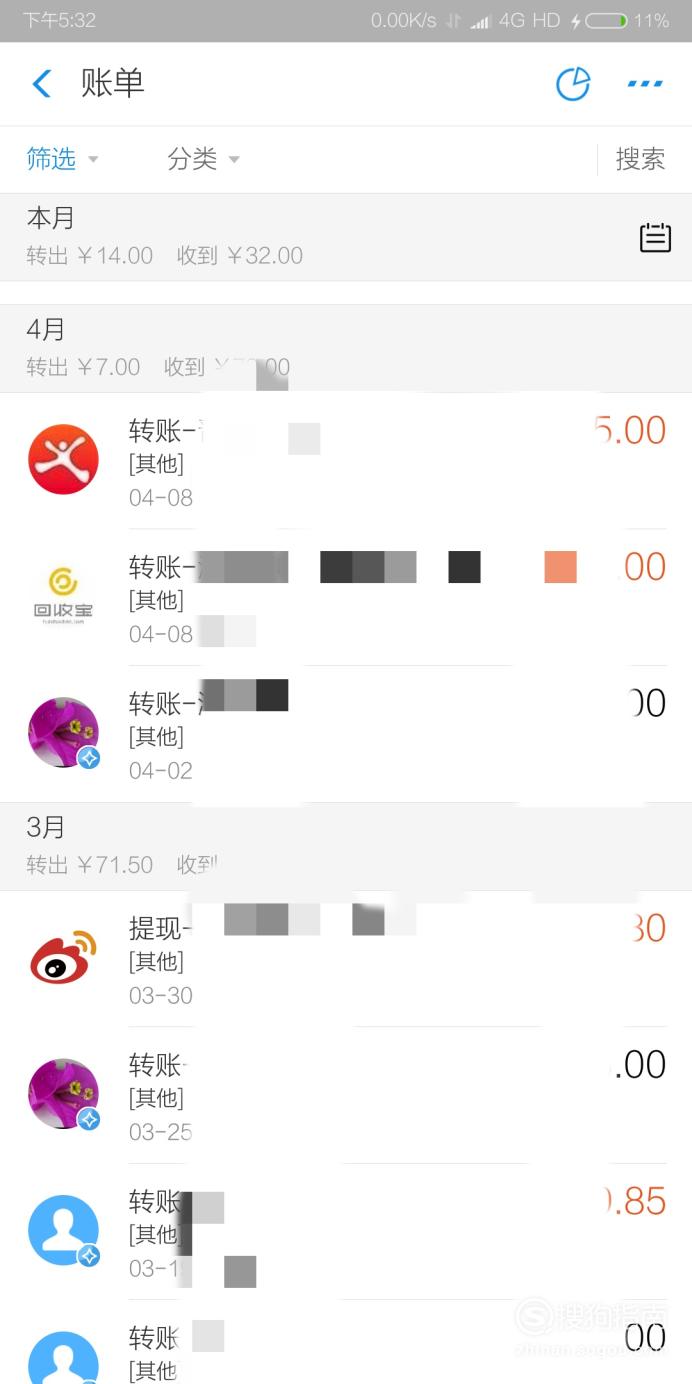Open the 回收宝 transfer record
This screenshot has height=1384, width=692.
(346, 598)
